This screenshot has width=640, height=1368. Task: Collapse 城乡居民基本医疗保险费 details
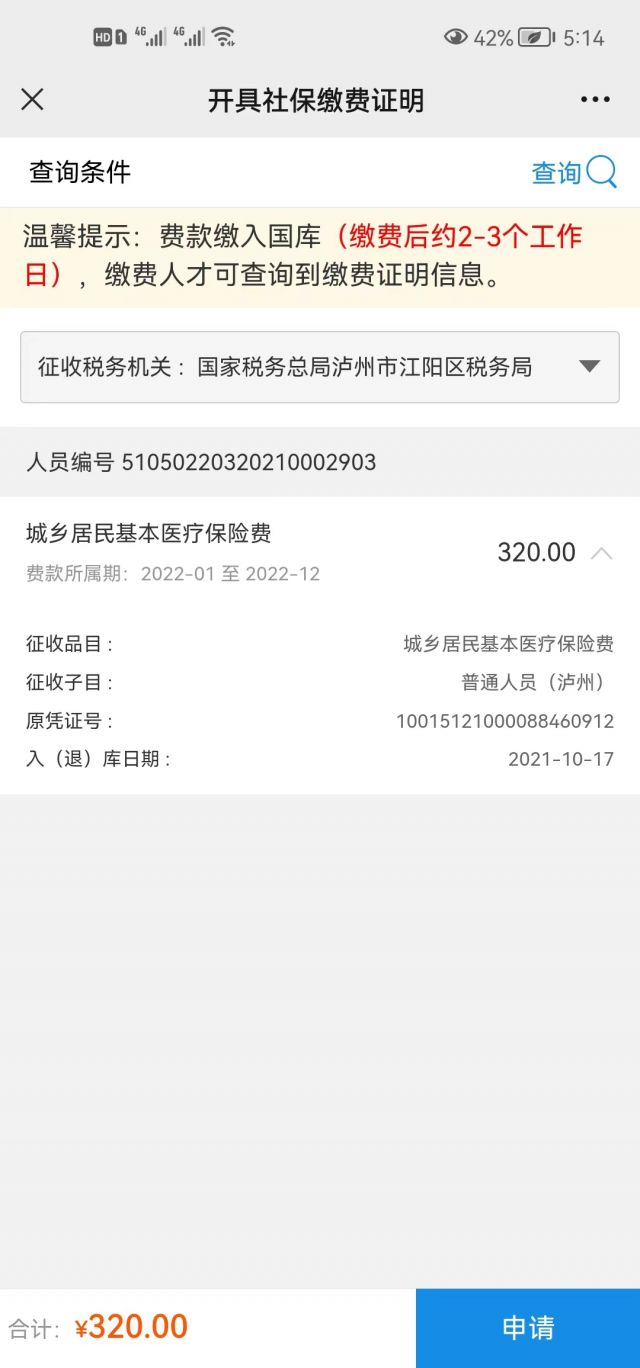coord(601,553)
